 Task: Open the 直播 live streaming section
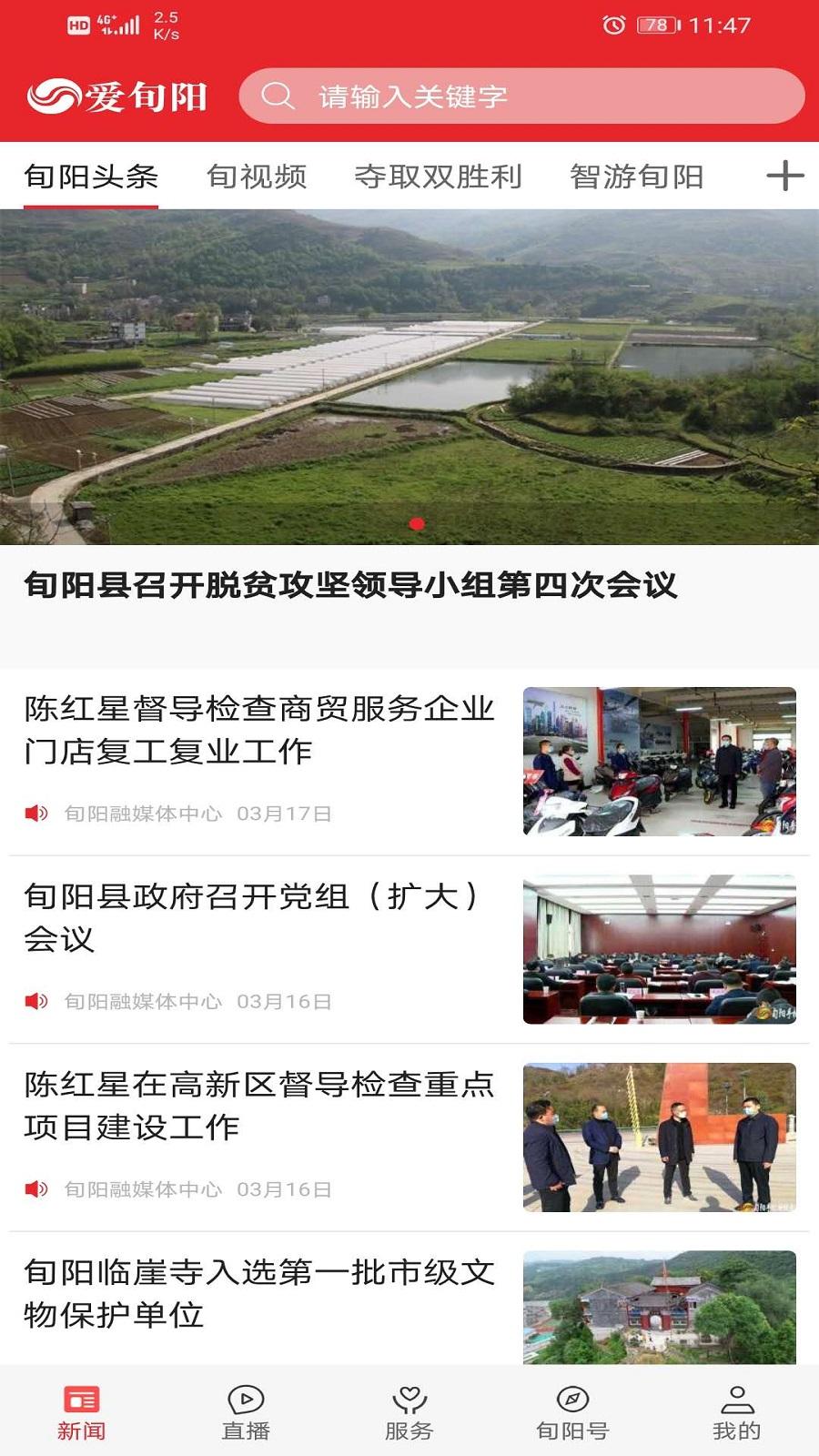(x=245, y=1406)
